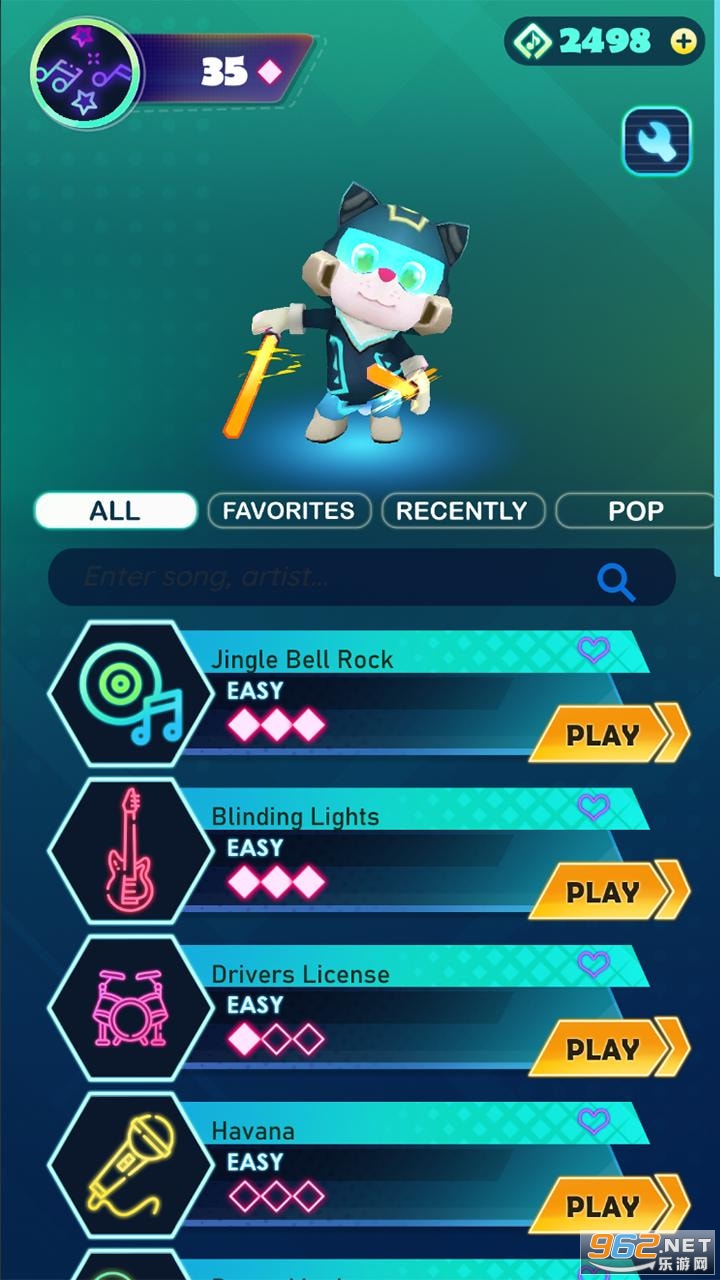
Task: Switch to the FAVORITES tab
Action: click(x=289, y=510)
